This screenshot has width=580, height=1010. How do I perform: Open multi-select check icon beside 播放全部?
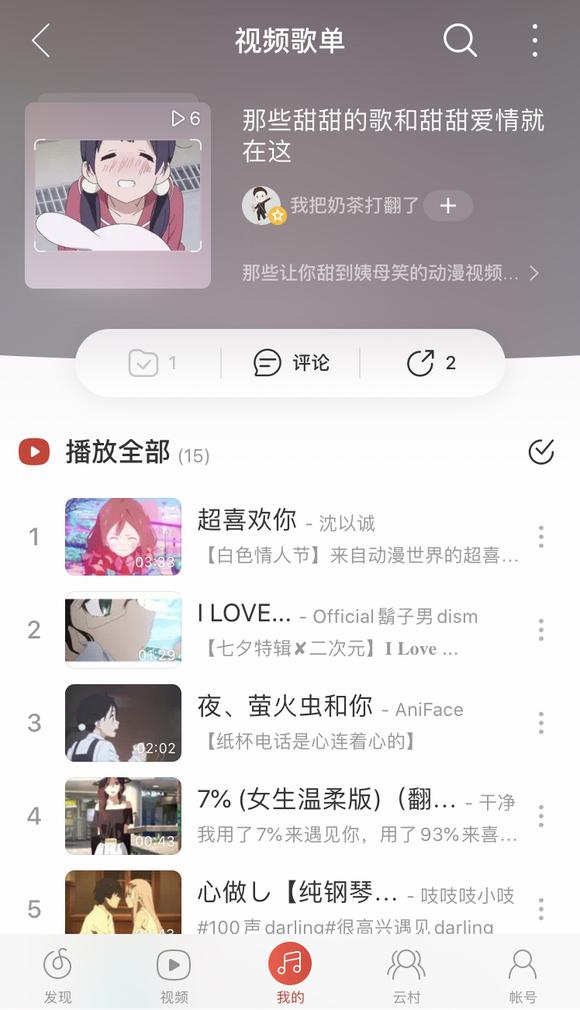click(x=541, y=452)
